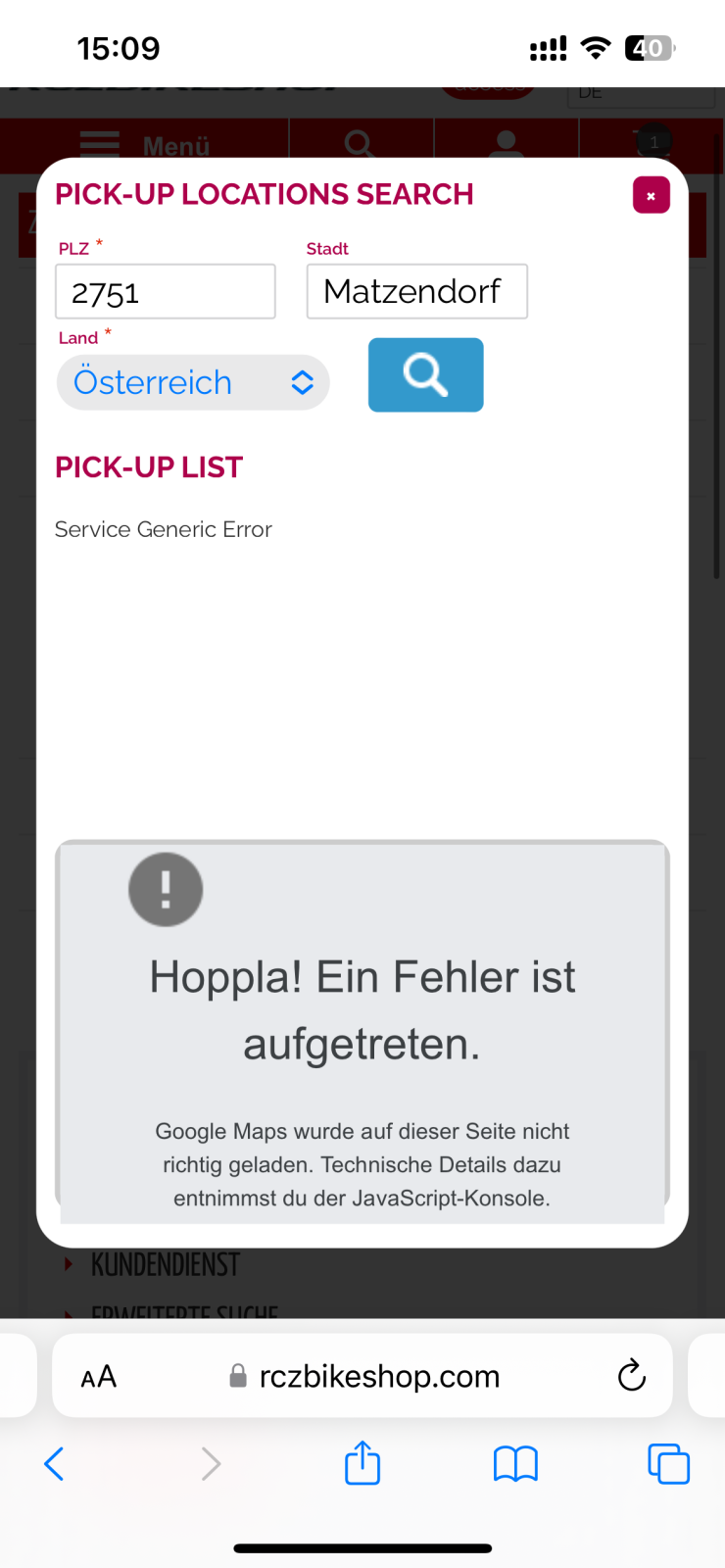Open the Land dropdown showing Österreich
725x1568 pixels.
(193, 382)
